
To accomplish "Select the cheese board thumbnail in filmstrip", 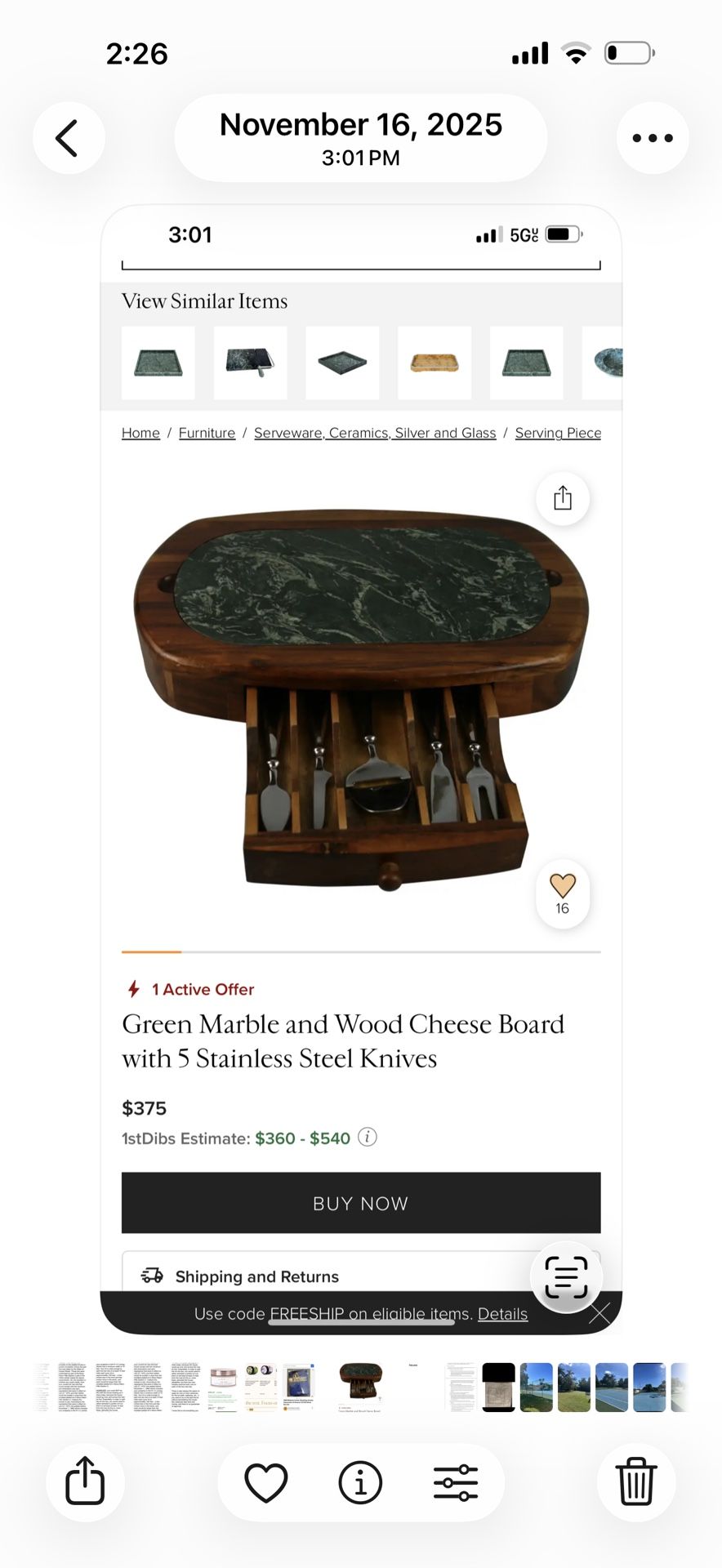I will [361, 1387].
